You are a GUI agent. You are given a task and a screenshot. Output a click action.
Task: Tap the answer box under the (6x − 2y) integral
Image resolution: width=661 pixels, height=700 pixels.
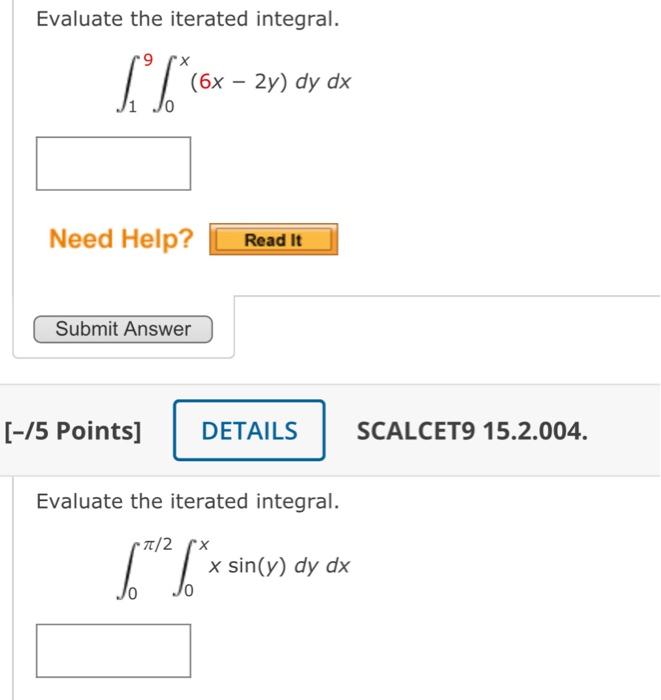(x=113, y=163)
